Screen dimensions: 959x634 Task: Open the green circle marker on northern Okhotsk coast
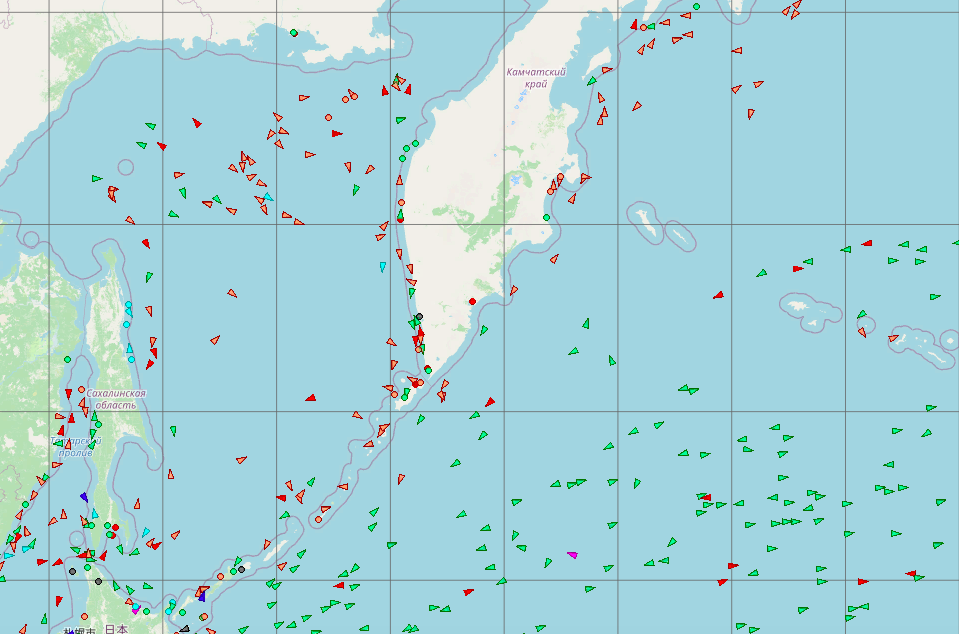(x=293, y=33)
